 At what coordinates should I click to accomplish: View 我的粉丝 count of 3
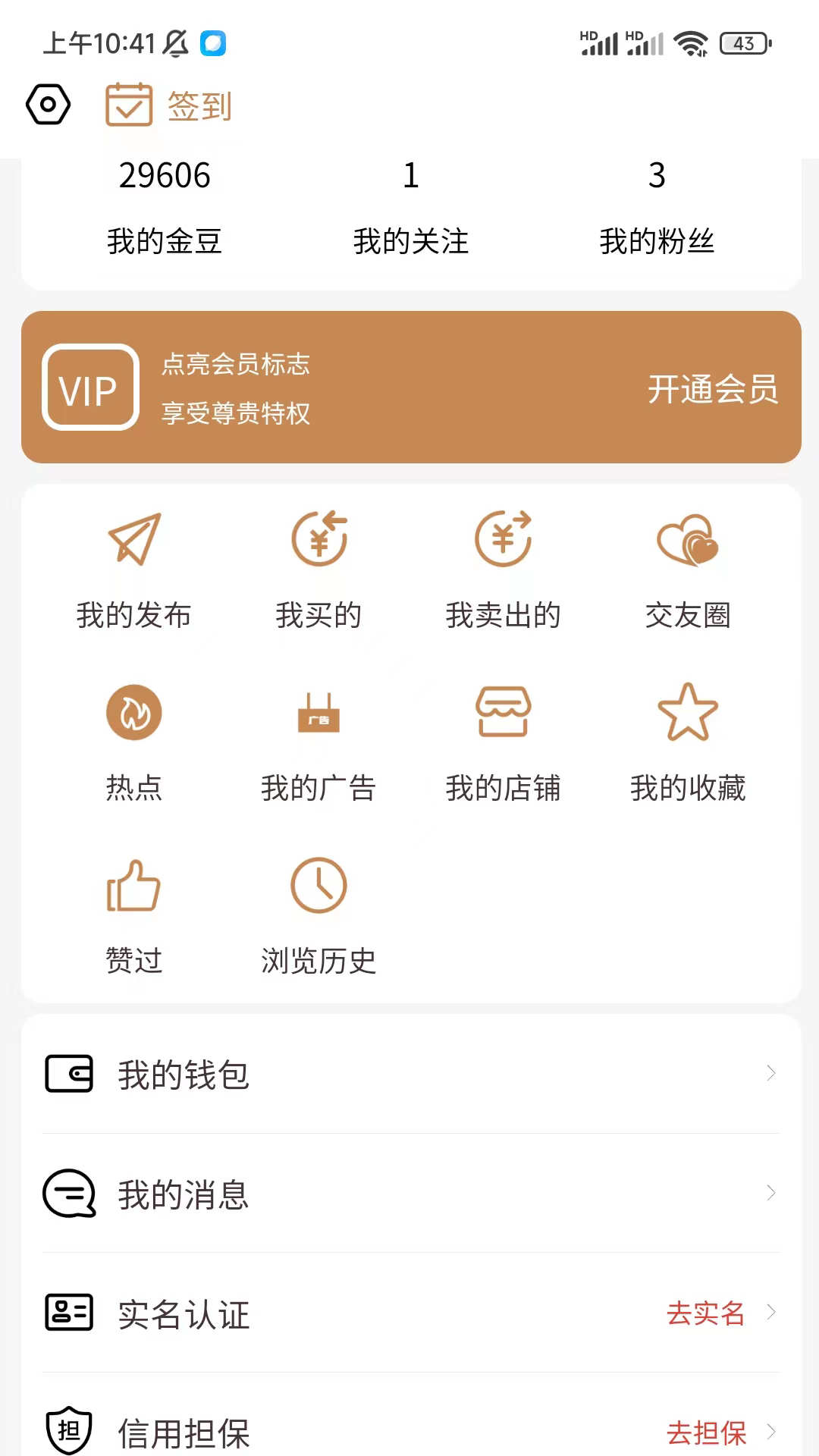coord(657,209)
